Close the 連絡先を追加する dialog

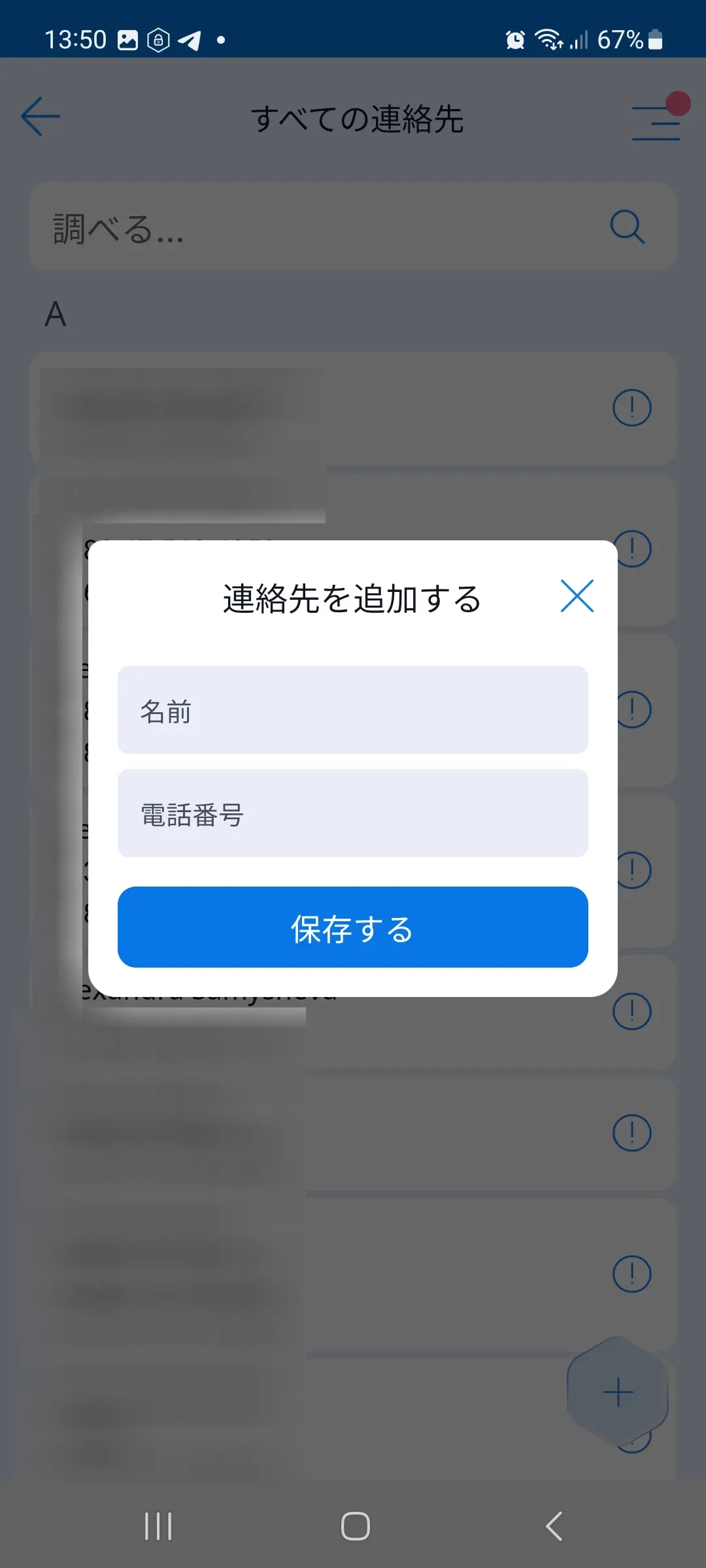(577, 596)
